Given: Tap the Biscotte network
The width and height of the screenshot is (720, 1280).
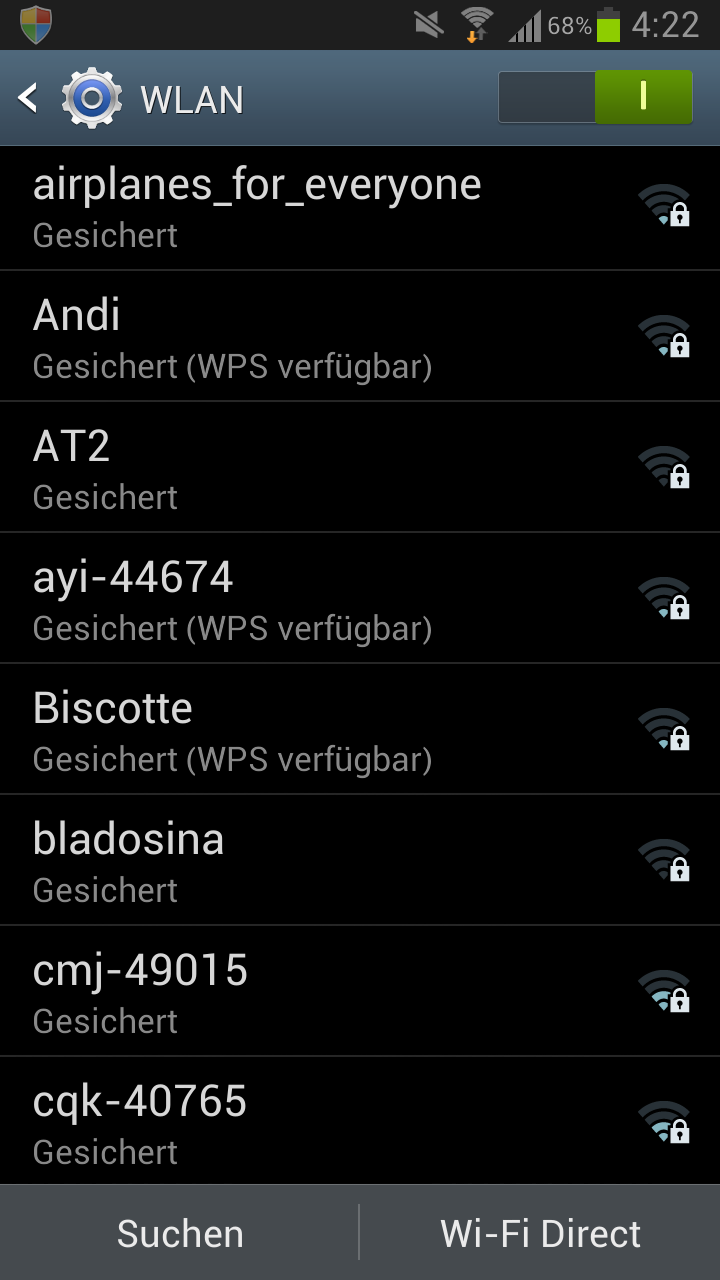Looking at the screenshot, I should (x=360, y=729).
